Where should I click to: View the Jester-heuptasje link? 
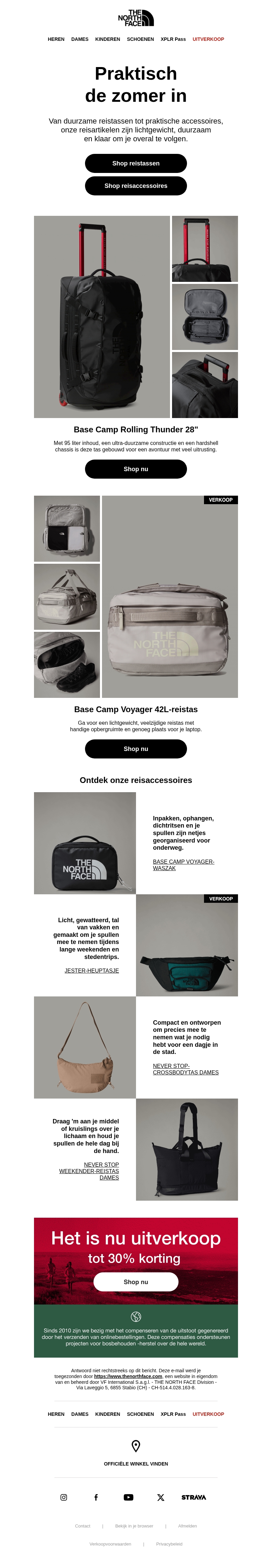92,970
